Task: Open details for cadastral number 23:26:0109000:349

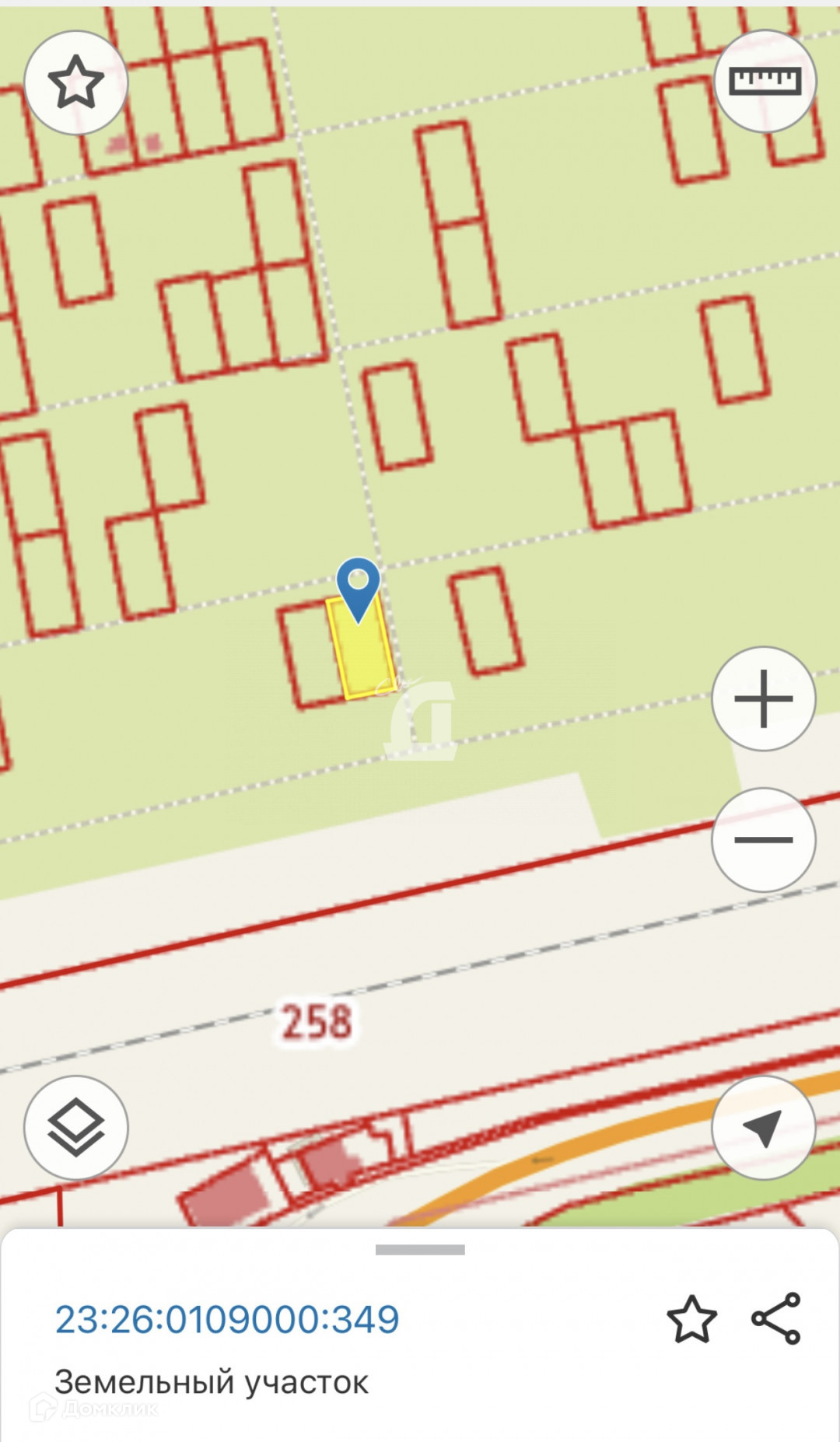Action: [x=227, y=1319]
